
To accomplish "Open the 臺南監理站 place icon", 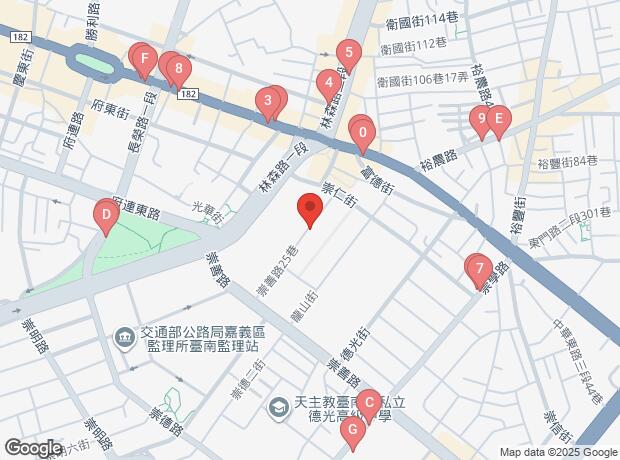I will [125, 337].
